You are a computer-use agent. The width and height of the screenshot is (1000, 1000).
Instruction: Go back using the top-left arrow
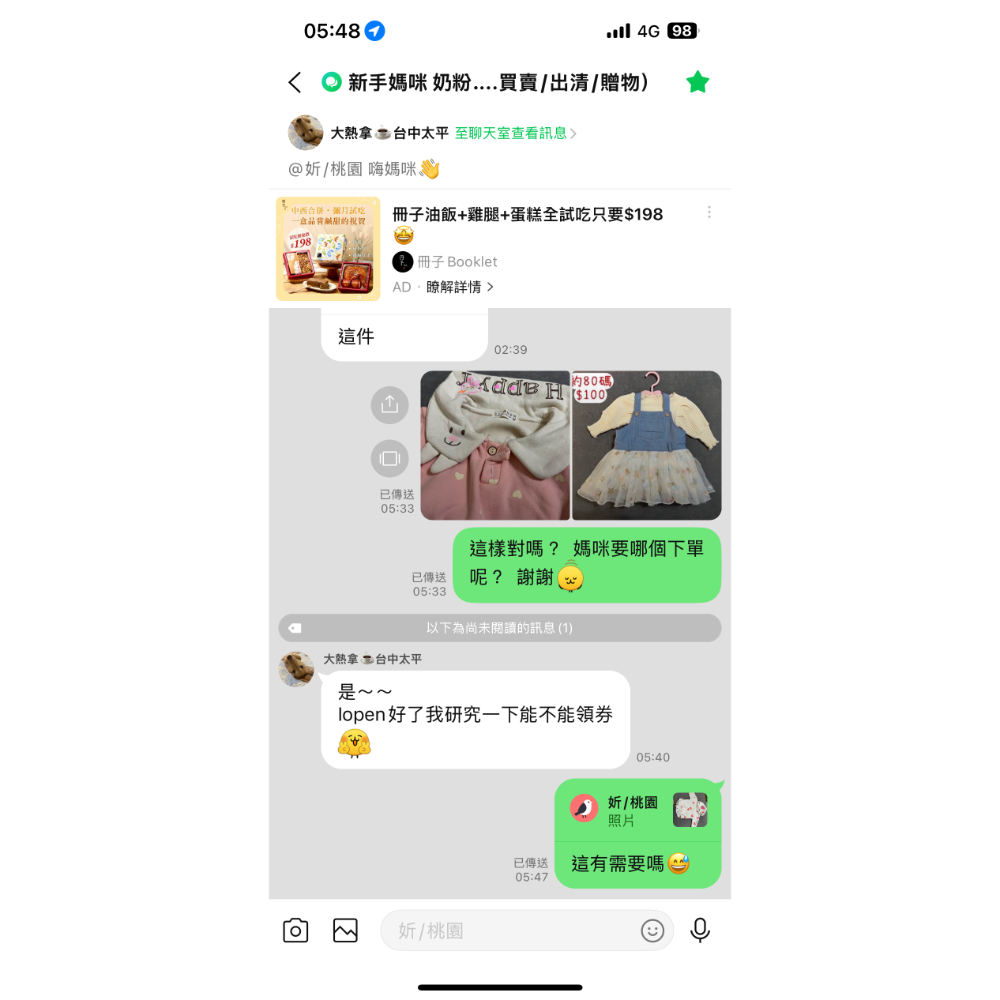294,83
